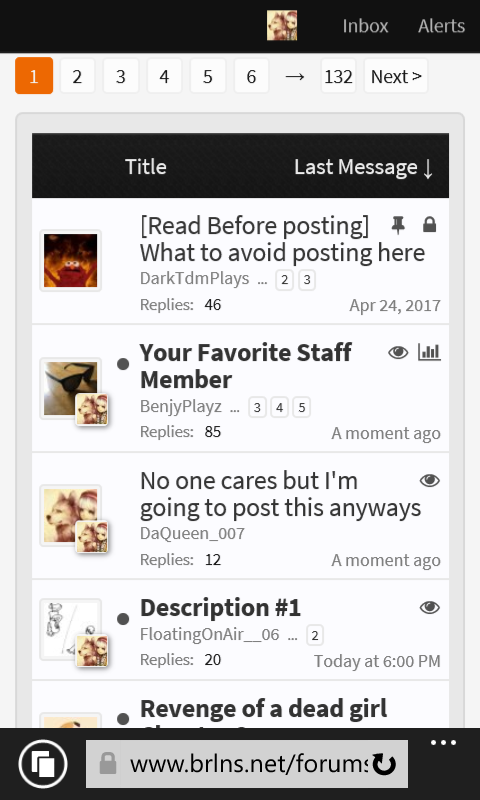Open "No one cares but I'm going to post" thread
This screenshot has height=800, width=480.
tap(281, 494)
